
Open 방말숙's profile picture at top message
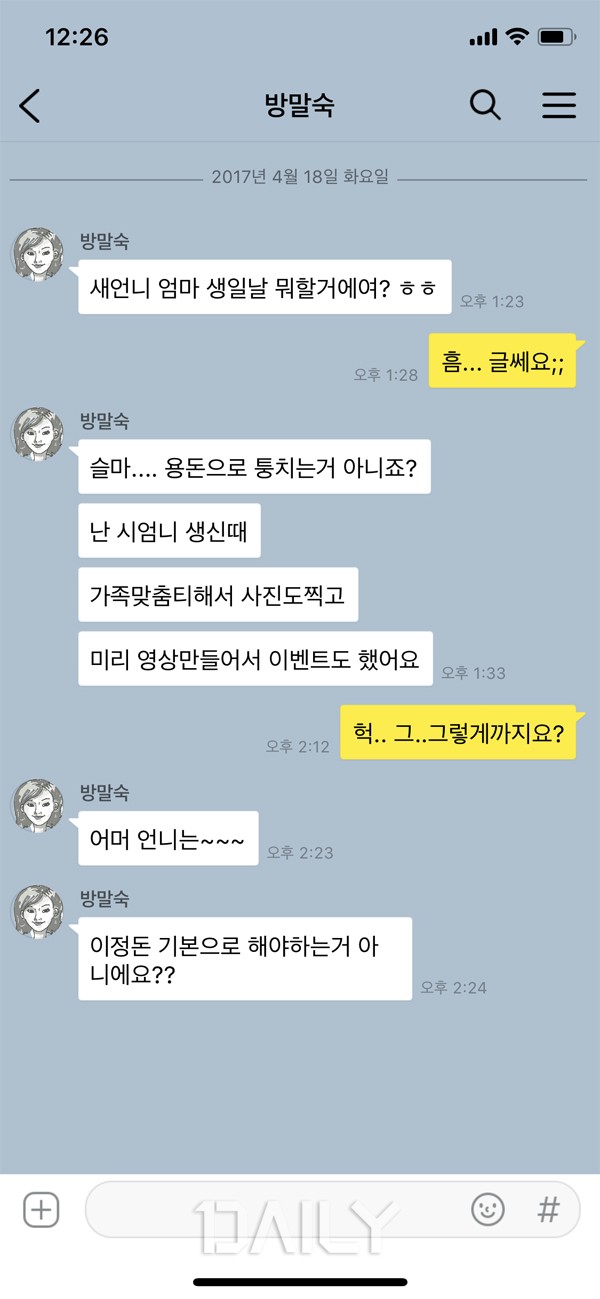click(x=38, y=253)
